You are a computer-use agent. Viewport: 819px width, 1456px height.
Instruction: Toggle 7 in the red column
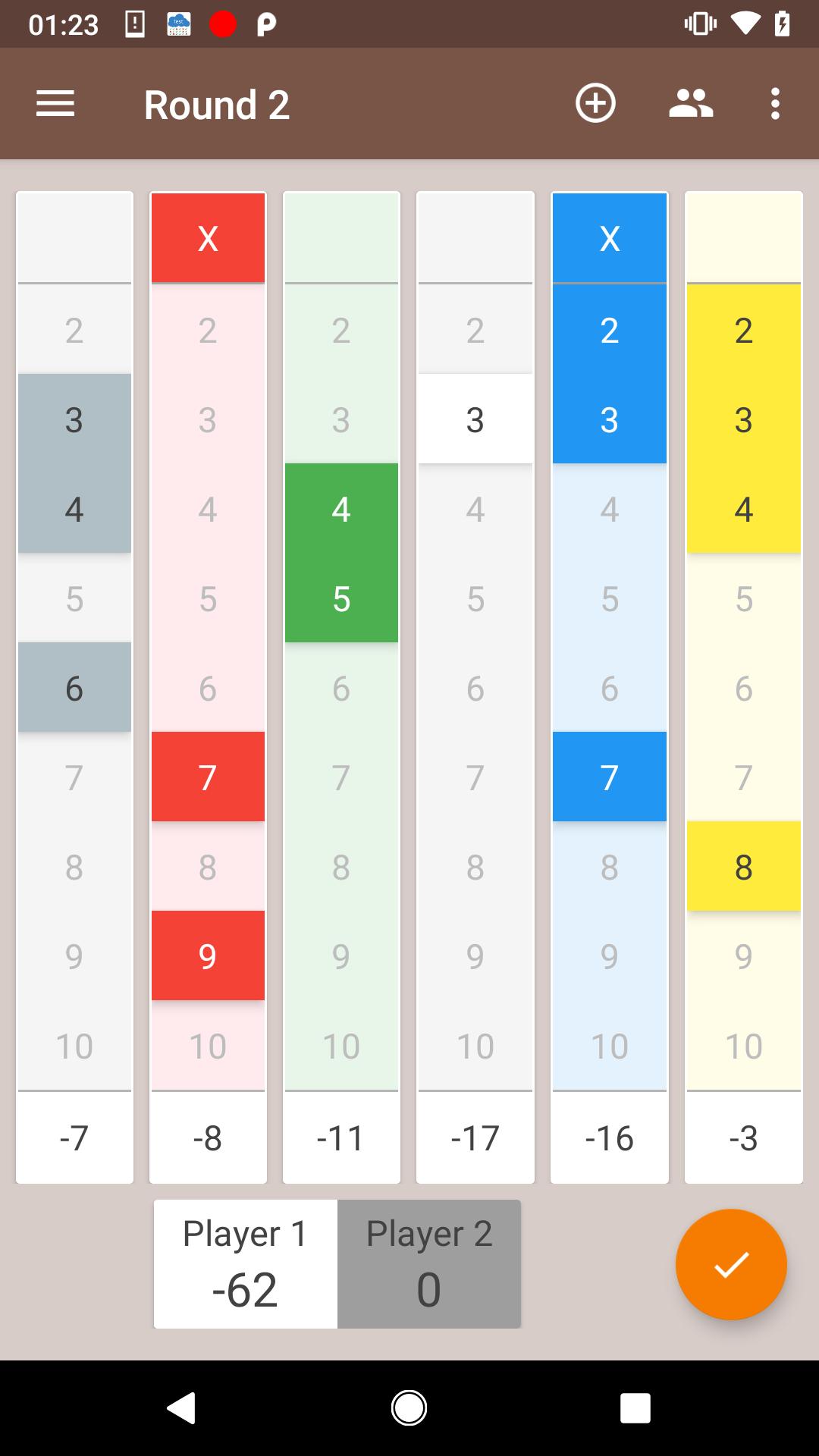208,777
